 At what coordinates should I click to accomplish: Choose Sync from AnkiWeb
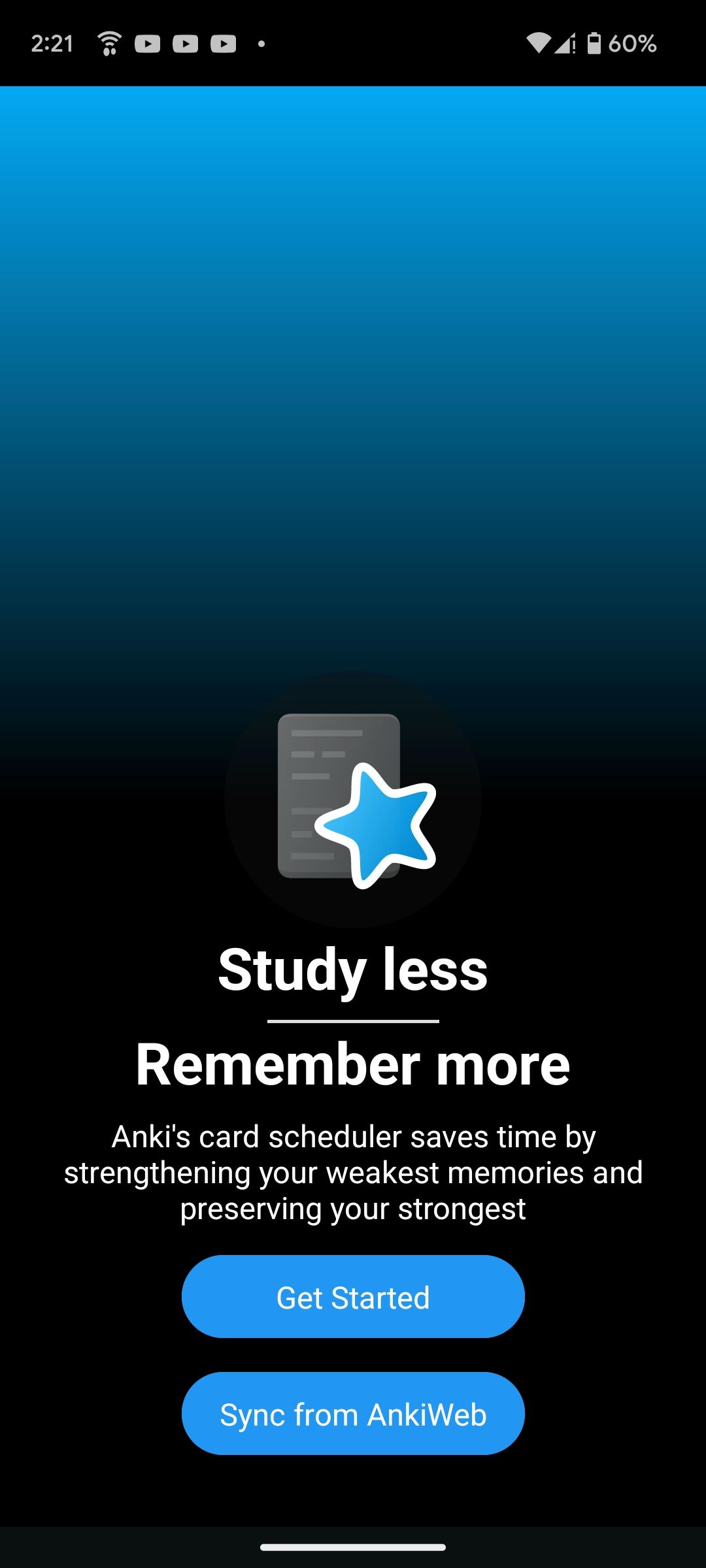353,1414
